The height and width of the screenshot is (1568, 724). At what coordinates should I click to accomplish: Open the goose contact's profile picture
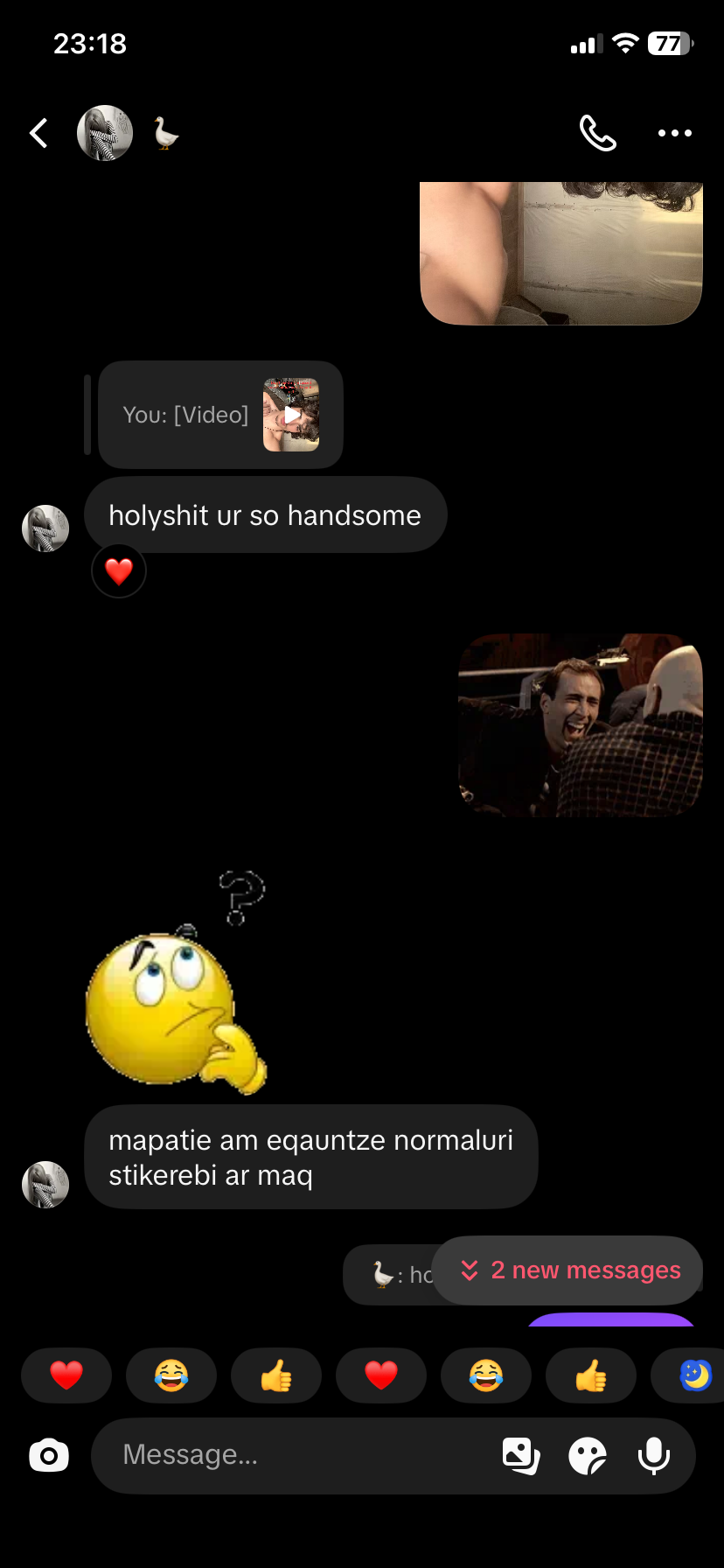pos(105,133)
